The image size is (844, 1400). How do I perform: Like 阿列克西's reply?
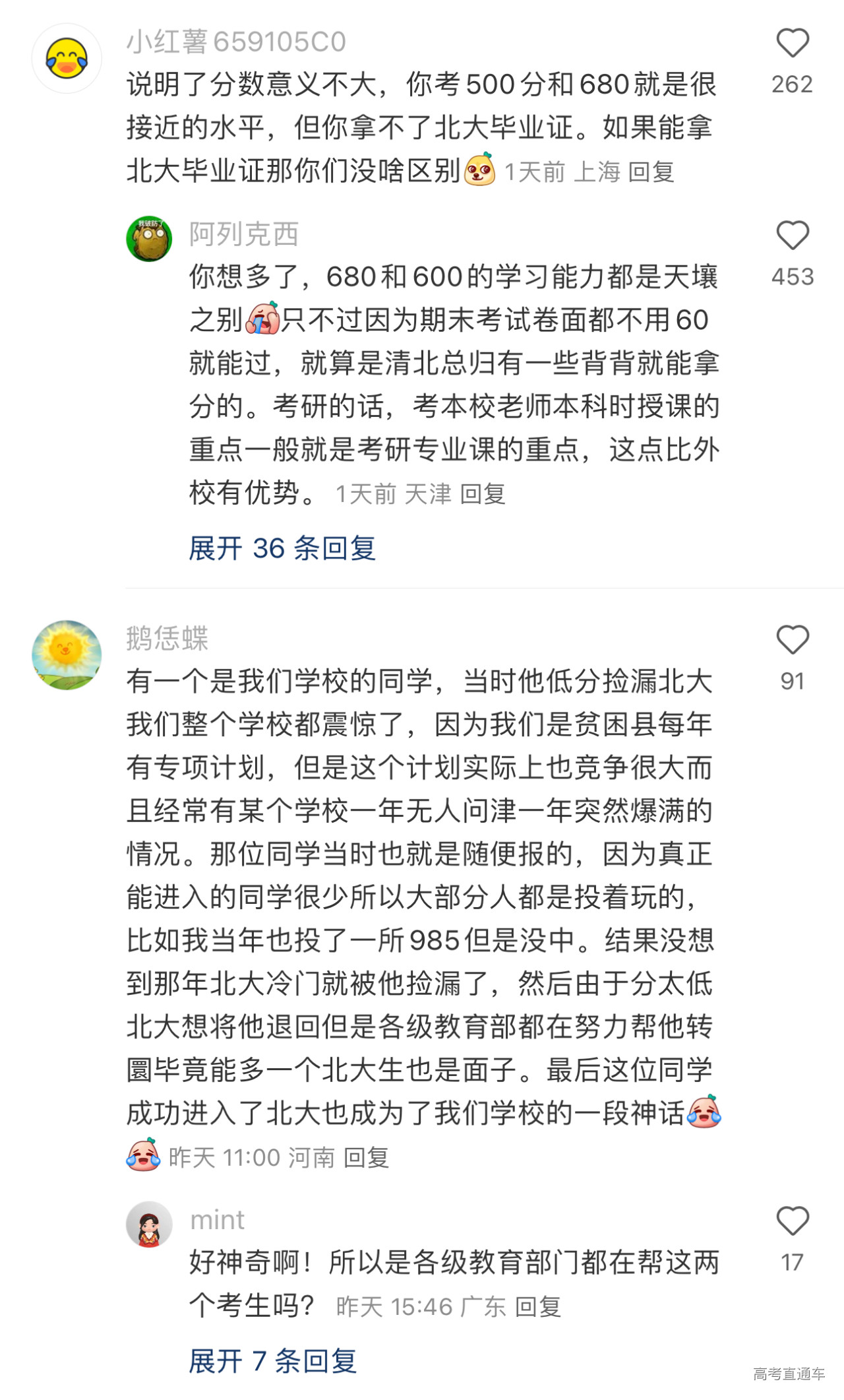coord(792,236)
